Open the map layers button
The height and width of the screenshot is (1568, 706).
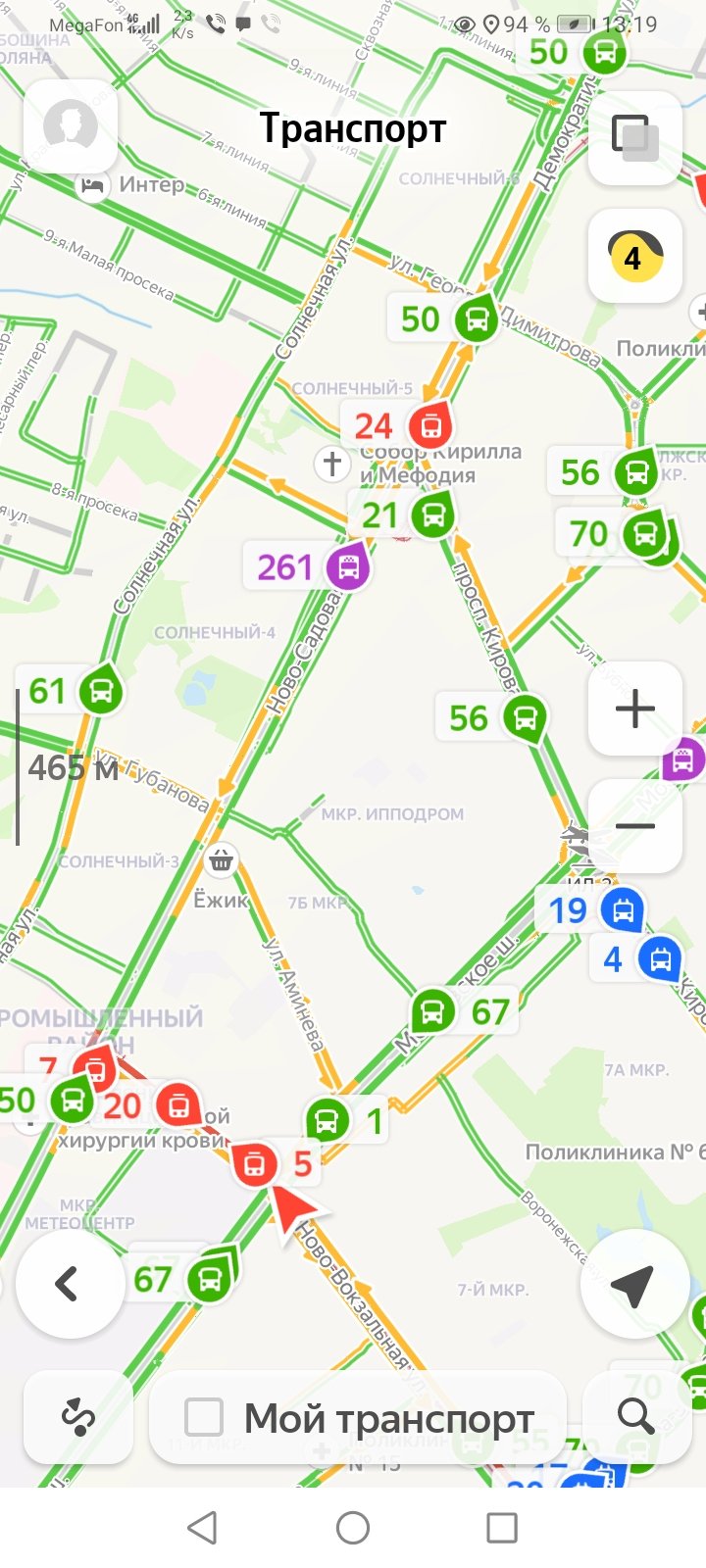(x=634, y=138)
